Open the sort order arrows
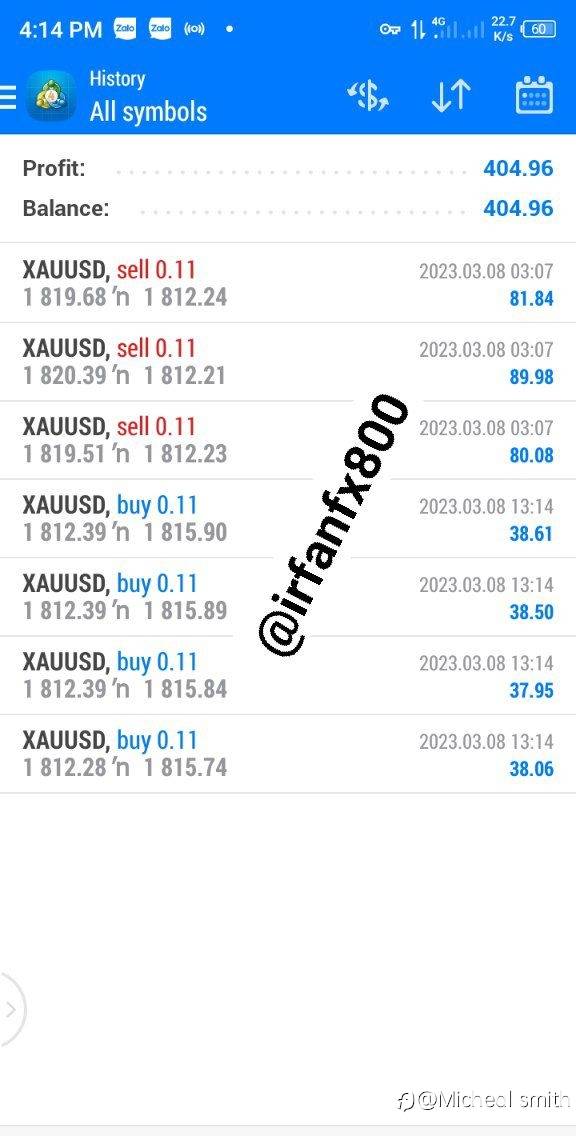Viewport: 576px width, 1136px height. tap(451, 96)
